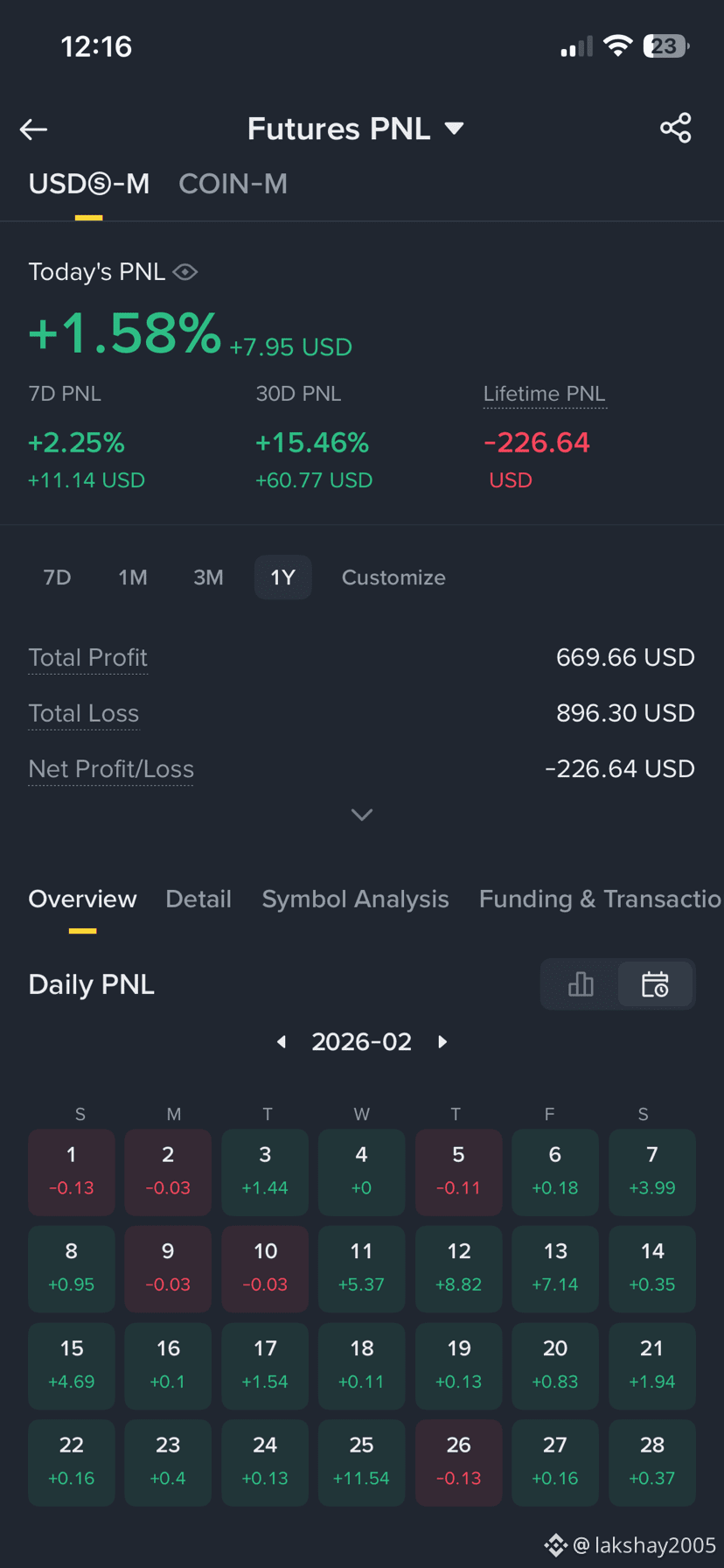Screen dimensions: 724x1568
Task: Select the 1M time range
Action: 133,577
